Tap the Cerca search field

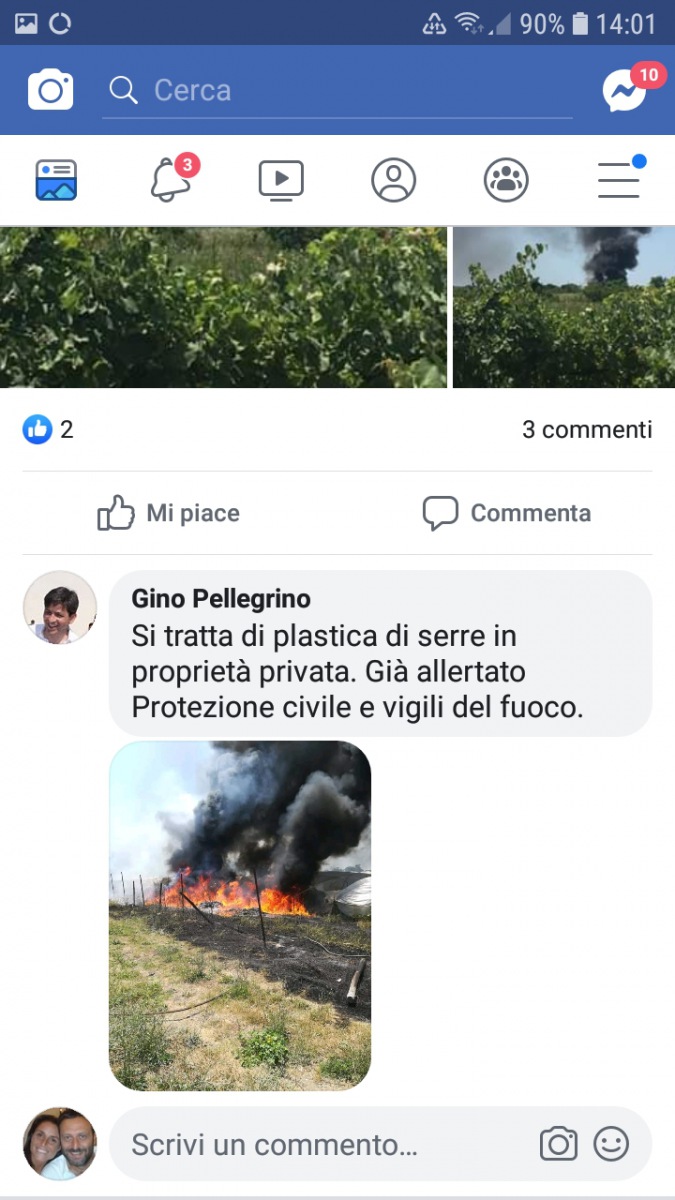pyautogui.click(x=340, y=90)
